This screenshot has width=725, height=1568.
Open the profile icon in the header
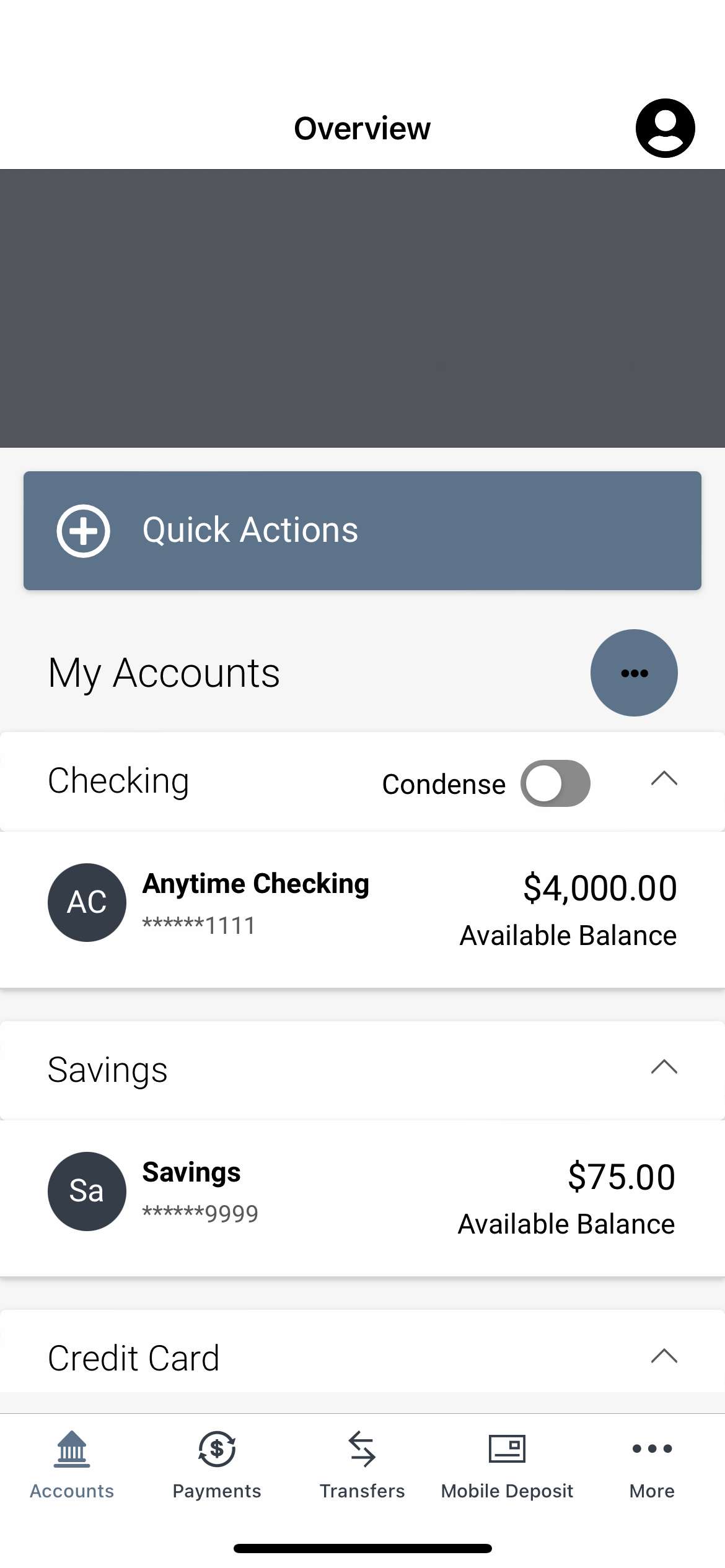[x=665, y=128]
